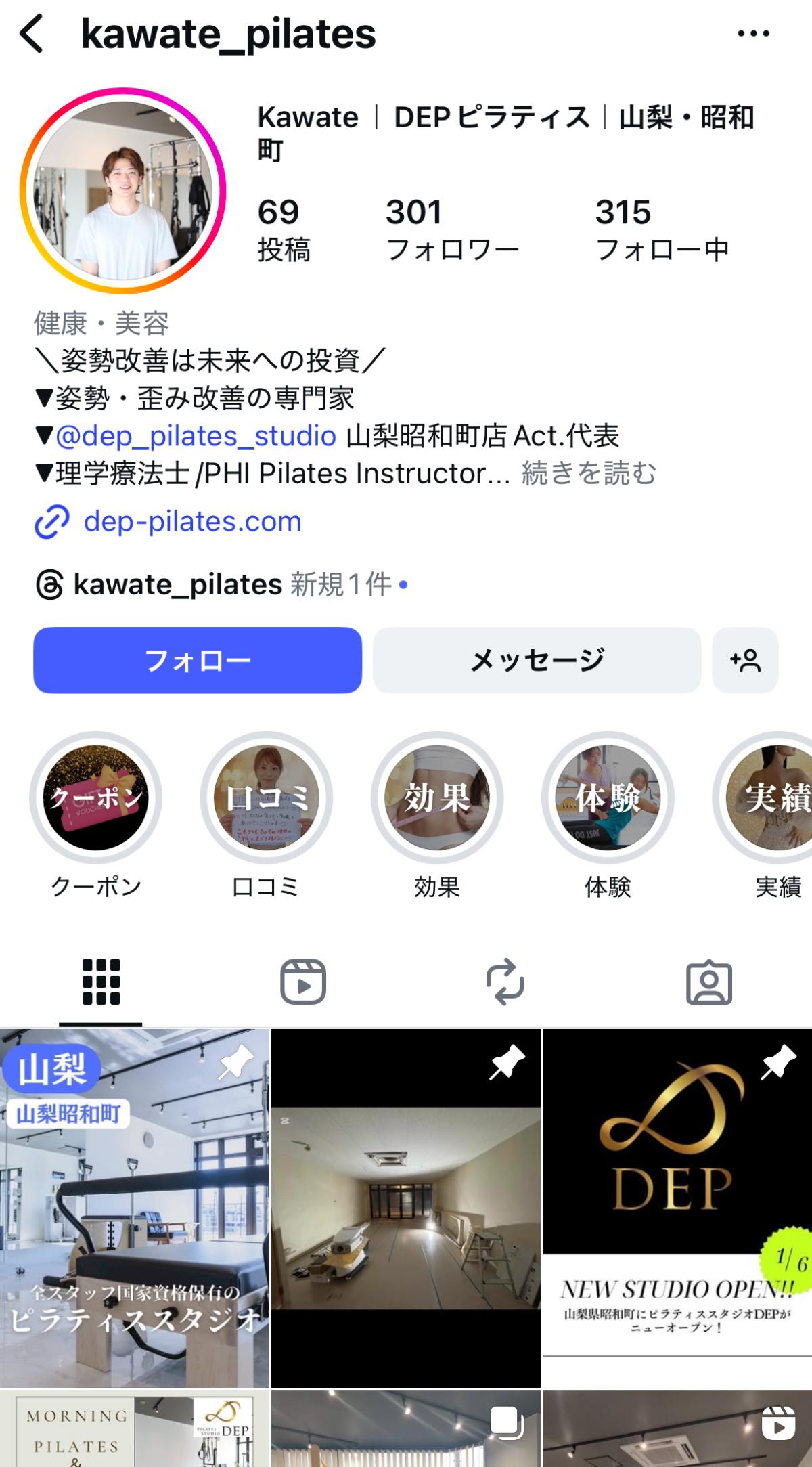The height and width of the screenshot is (1467, 812).
Task: Open the 315 following list
Action: pos(661,229)
